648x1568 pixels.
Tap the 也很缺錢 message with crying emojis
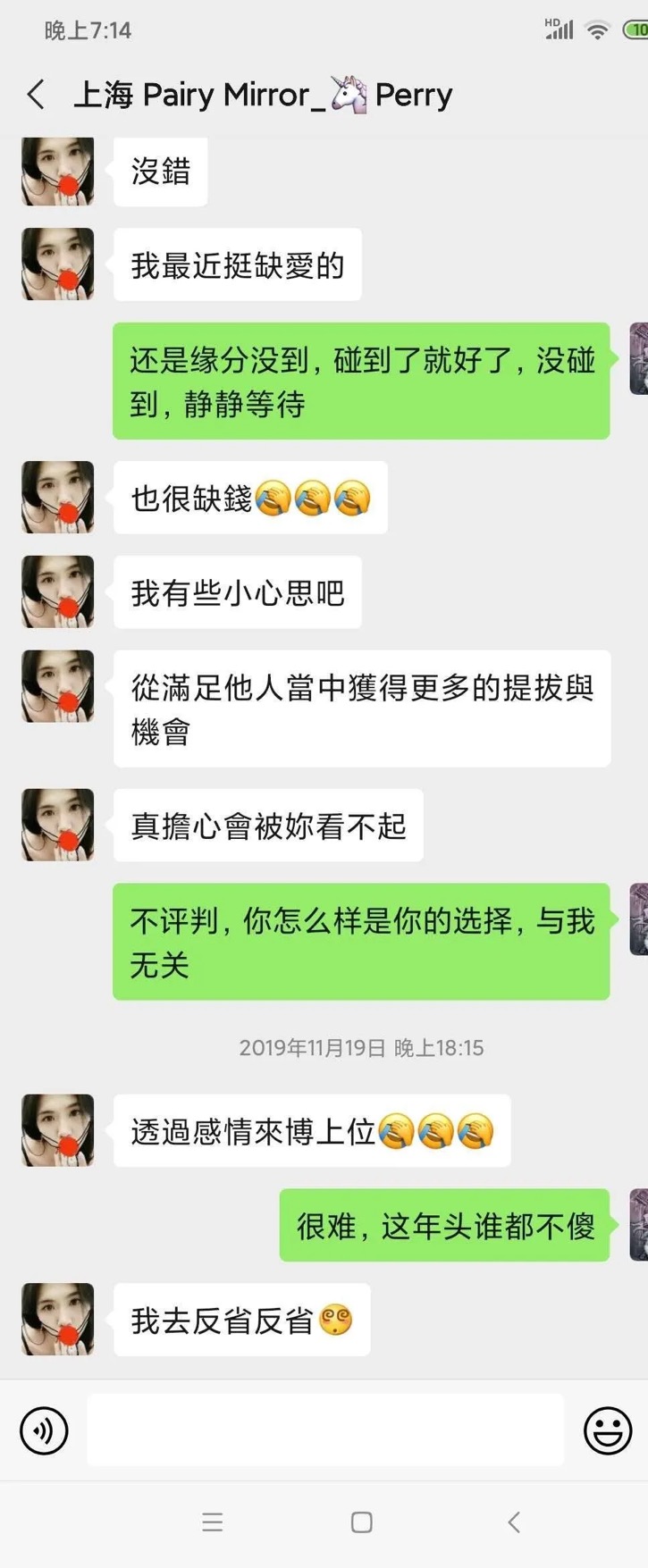pos(249,499)
